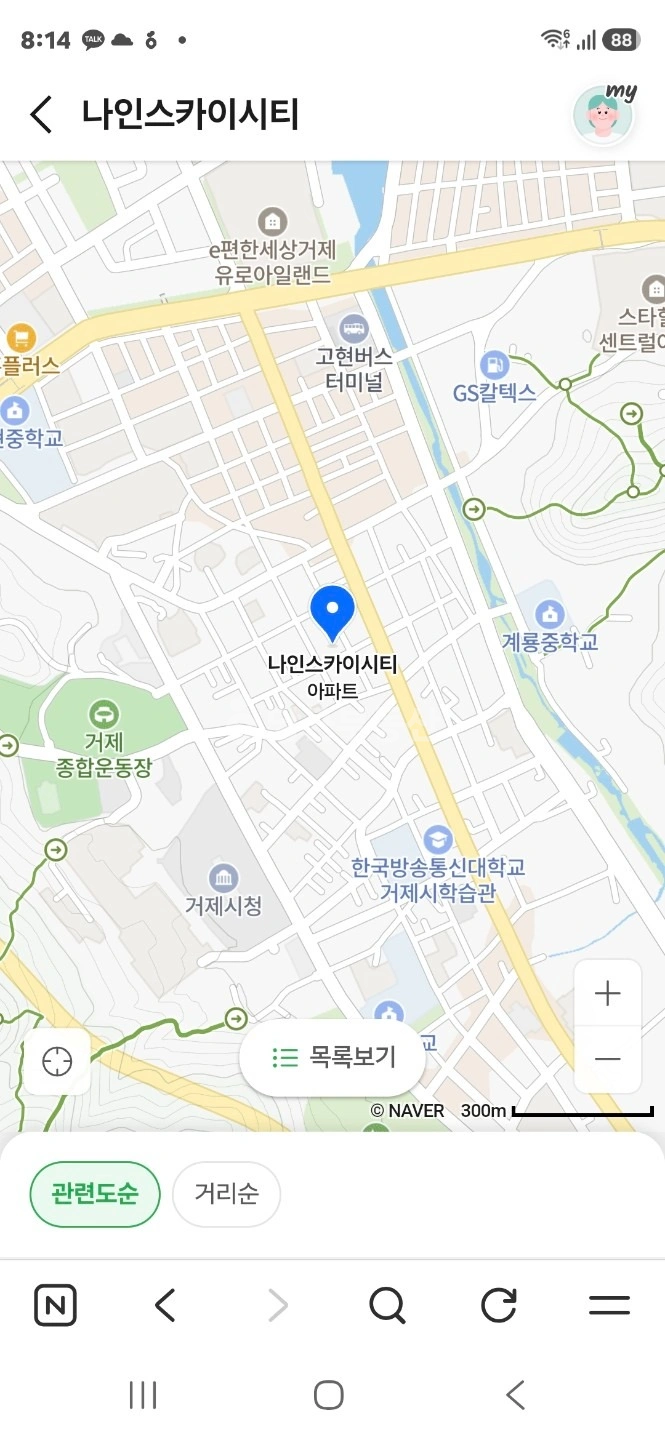This screenshot has width=665, height=1440.
Task: Go back using the header arrow
Action: (41, 115)
